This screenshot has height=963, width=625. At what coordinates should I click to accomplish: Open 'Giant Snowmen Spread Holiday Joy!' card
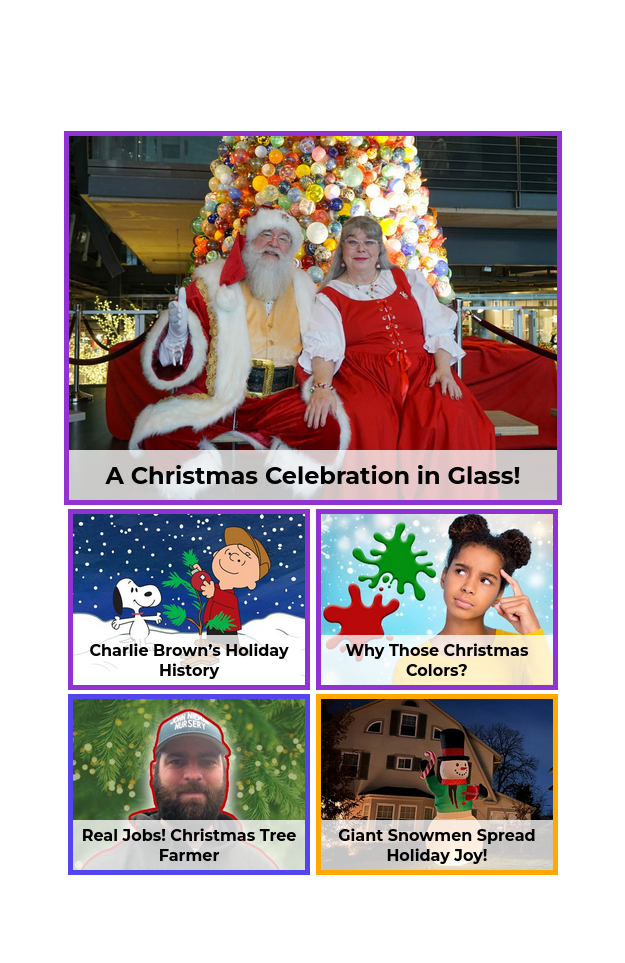pos(436,784)
